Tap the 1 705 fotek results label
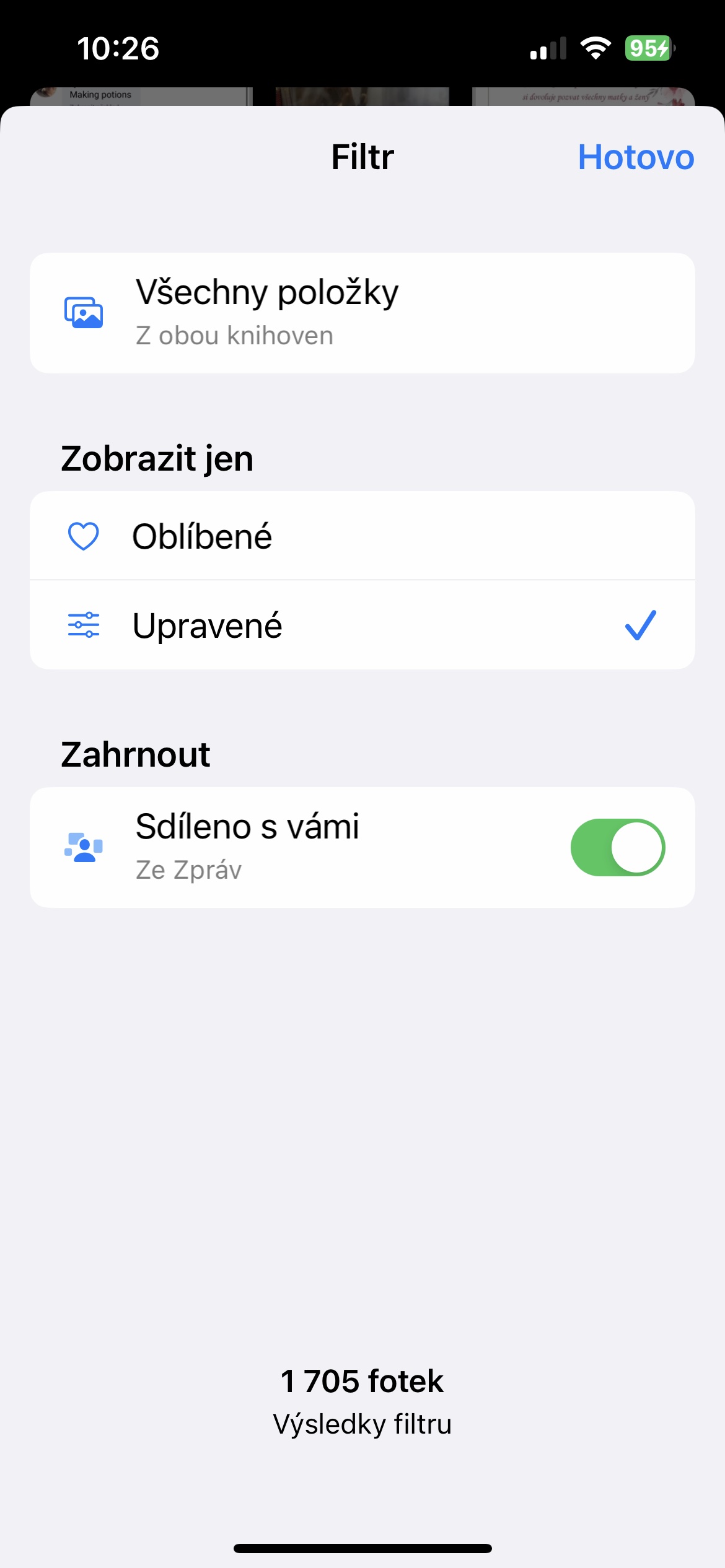 [x=362, y=1382]
